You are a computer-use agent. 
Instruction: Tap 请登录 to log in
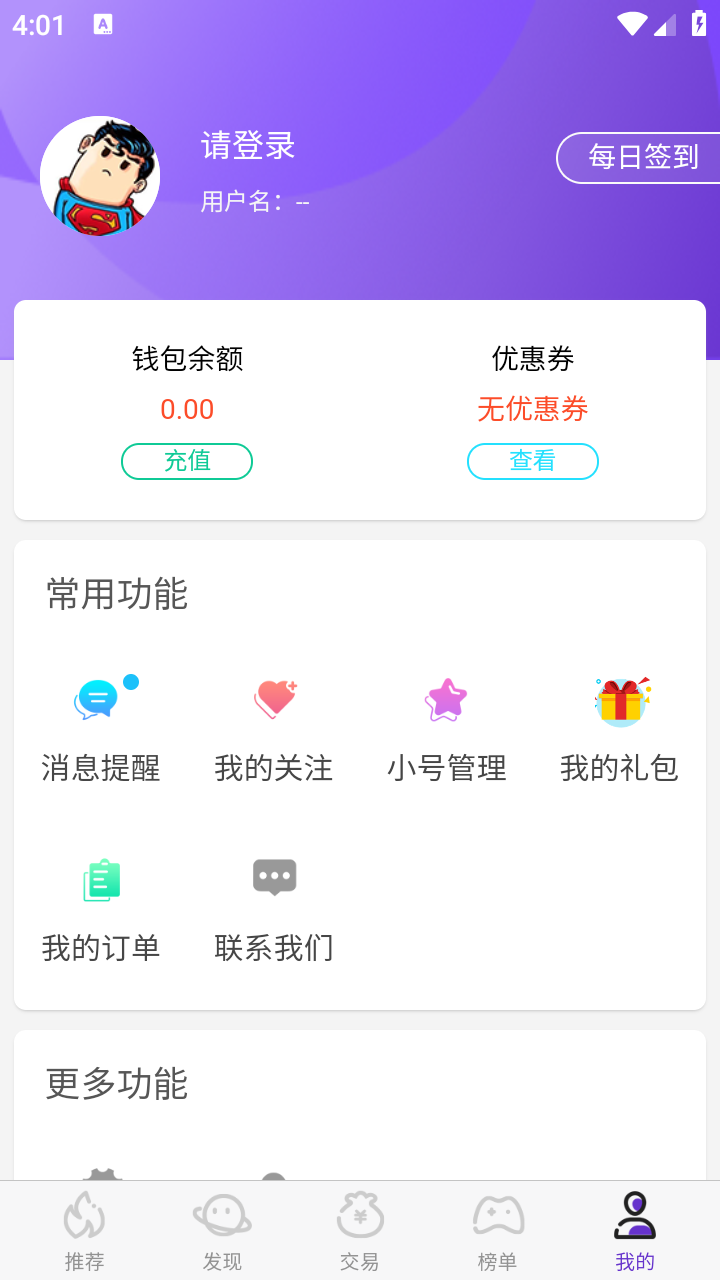pyautogui.click(x=247, y=146)
